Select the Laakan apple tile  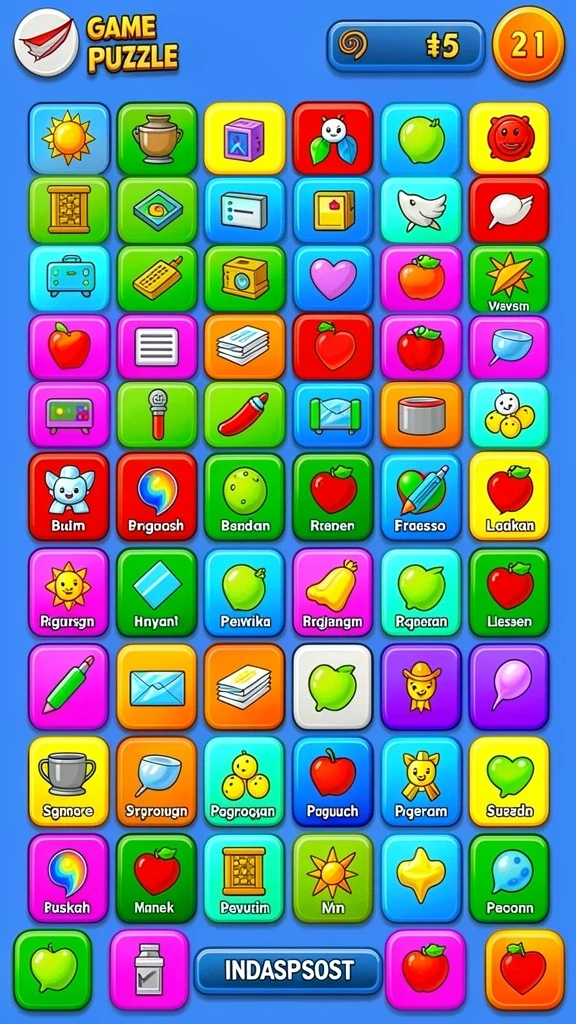pyautogui.click(x=509, y=496)
